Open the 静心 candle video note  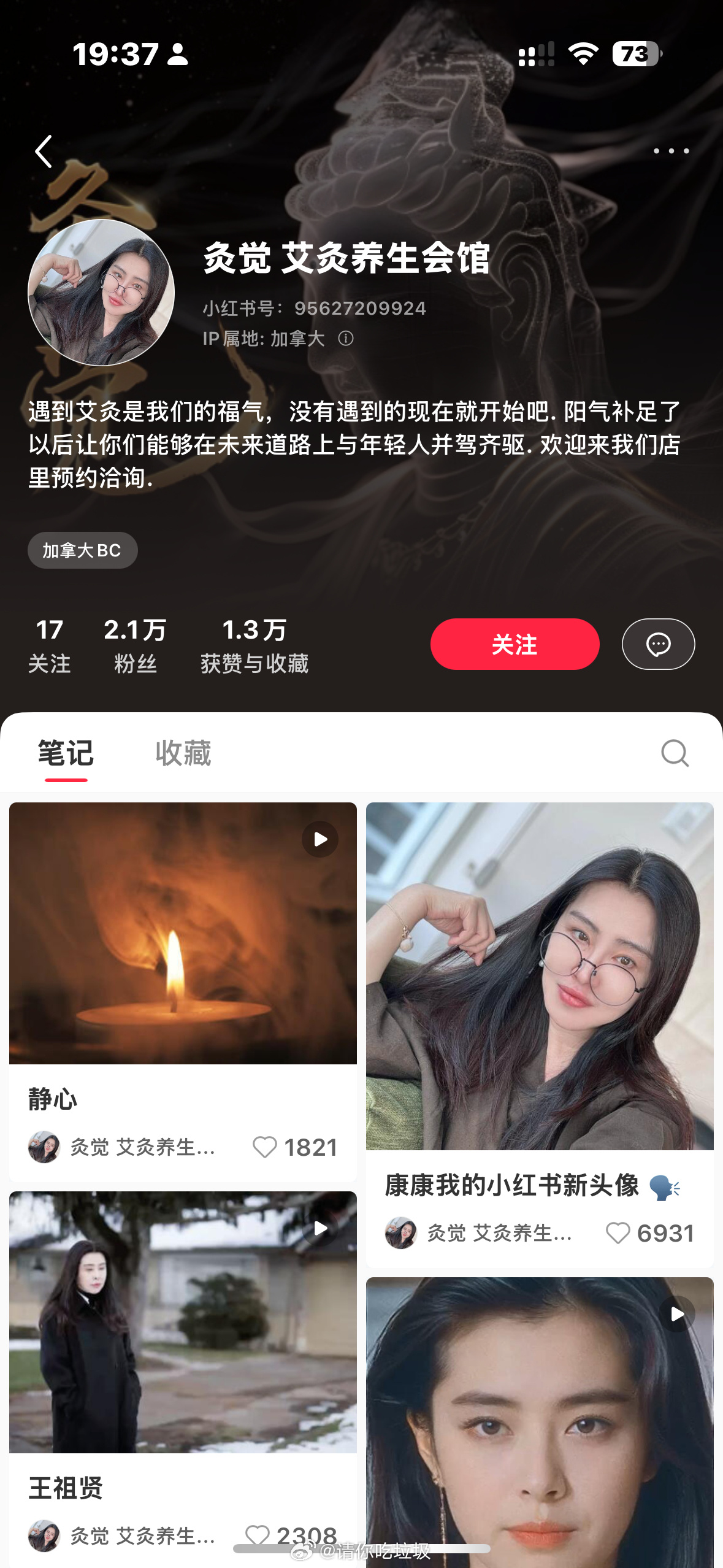click(183, 933)
